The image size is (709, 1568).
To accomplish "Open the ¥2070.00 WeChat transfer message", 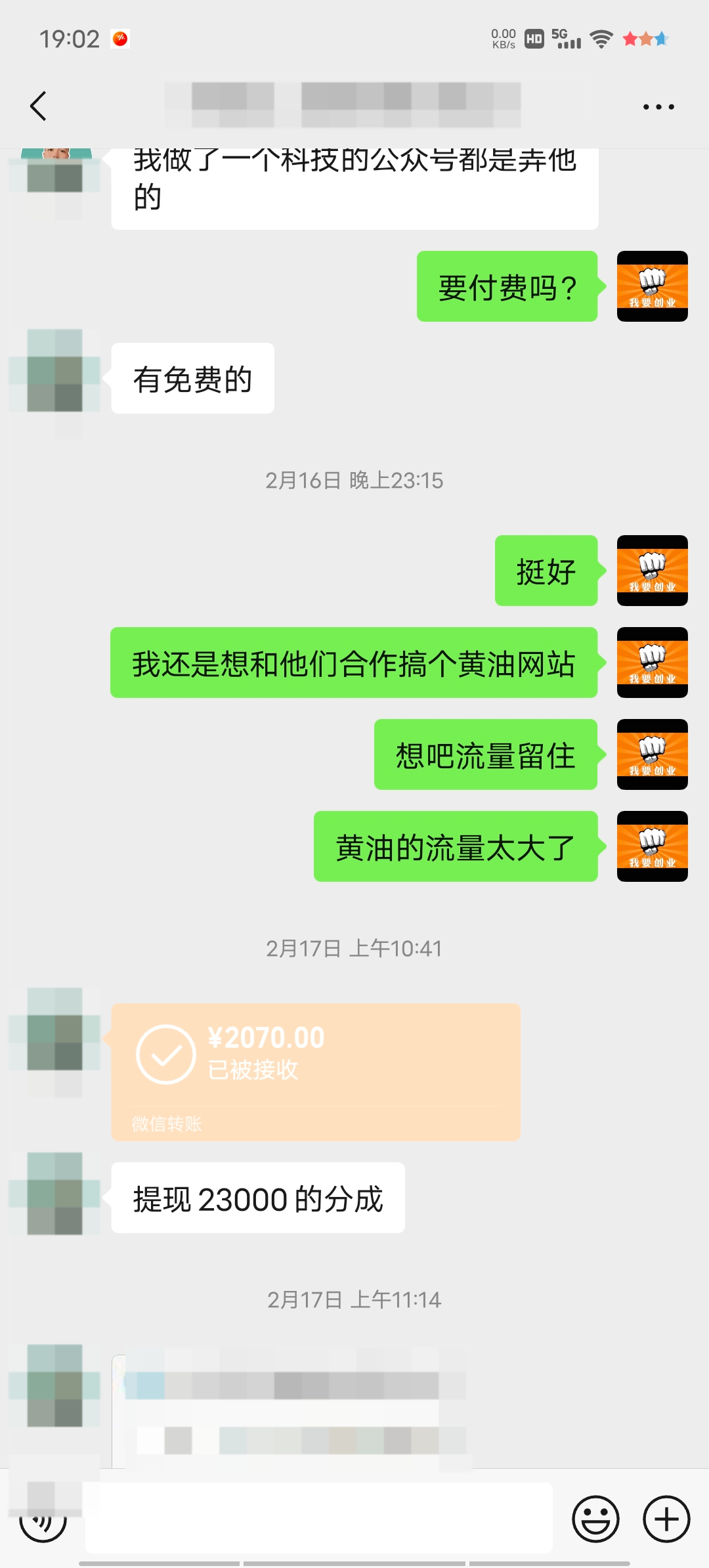I will pyautogui.click(x=315, y=1072).
